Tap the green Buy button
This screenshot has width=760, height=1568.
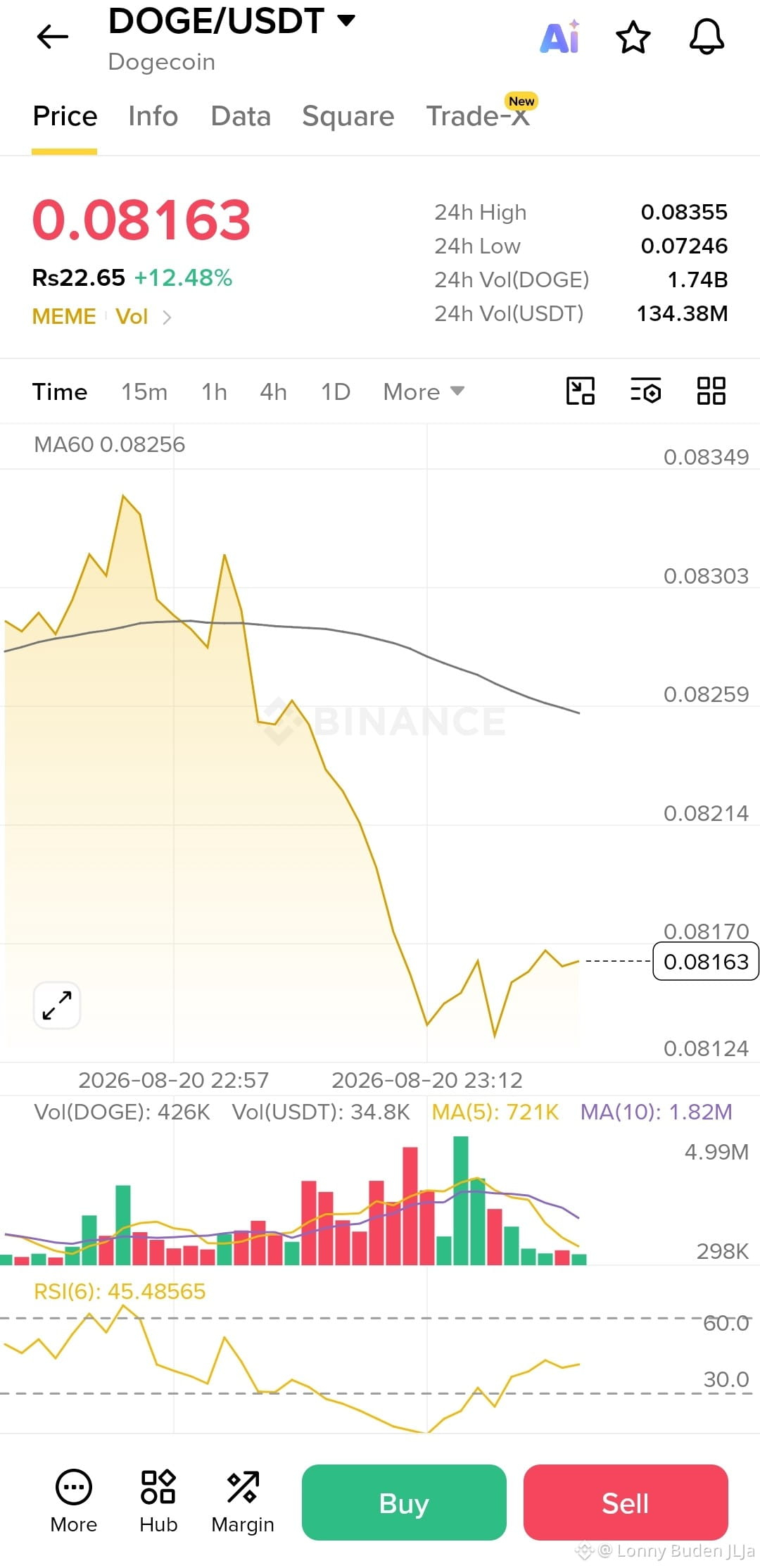pyautogui.click(x=404, y=1503)
